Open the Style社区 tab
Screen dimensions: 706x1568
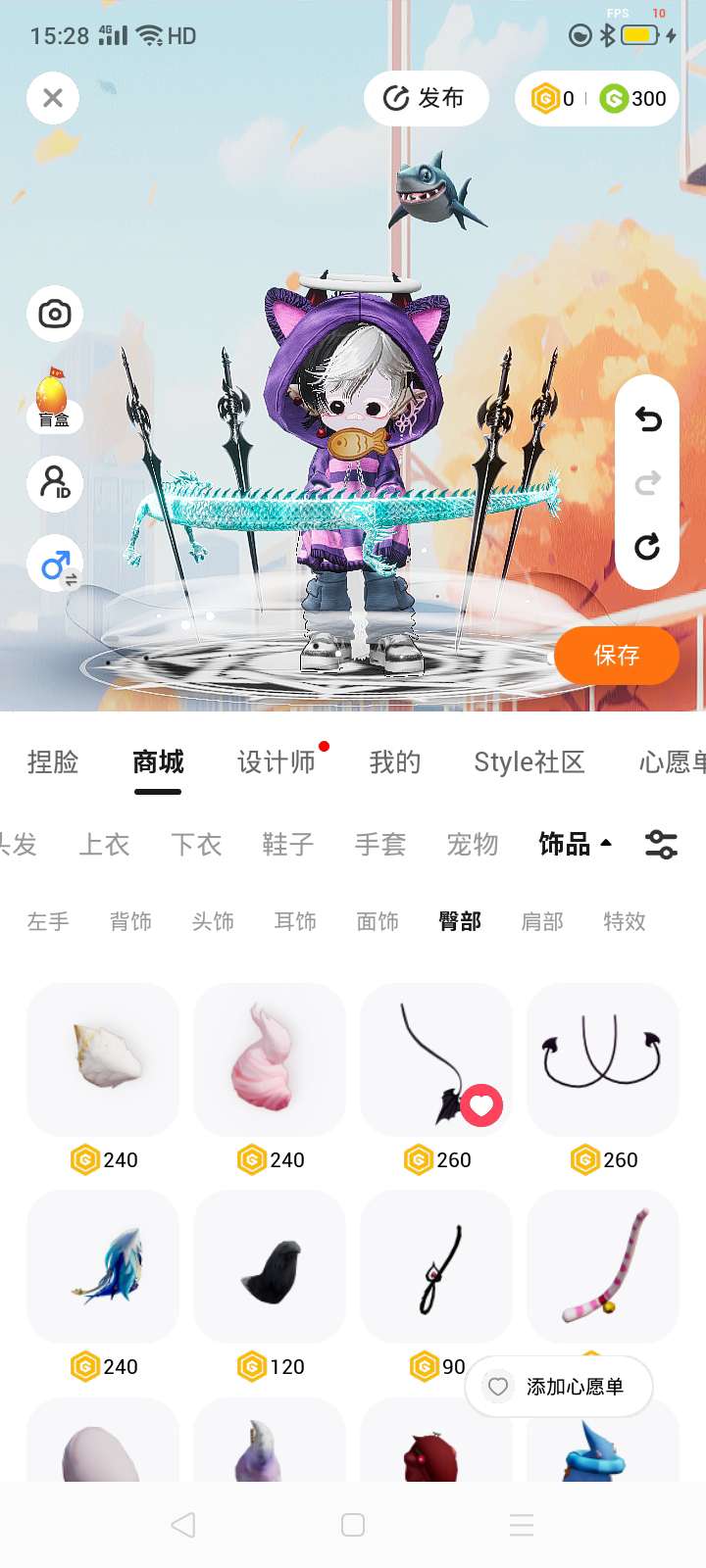pyautogui.click(x=529, y=762)
